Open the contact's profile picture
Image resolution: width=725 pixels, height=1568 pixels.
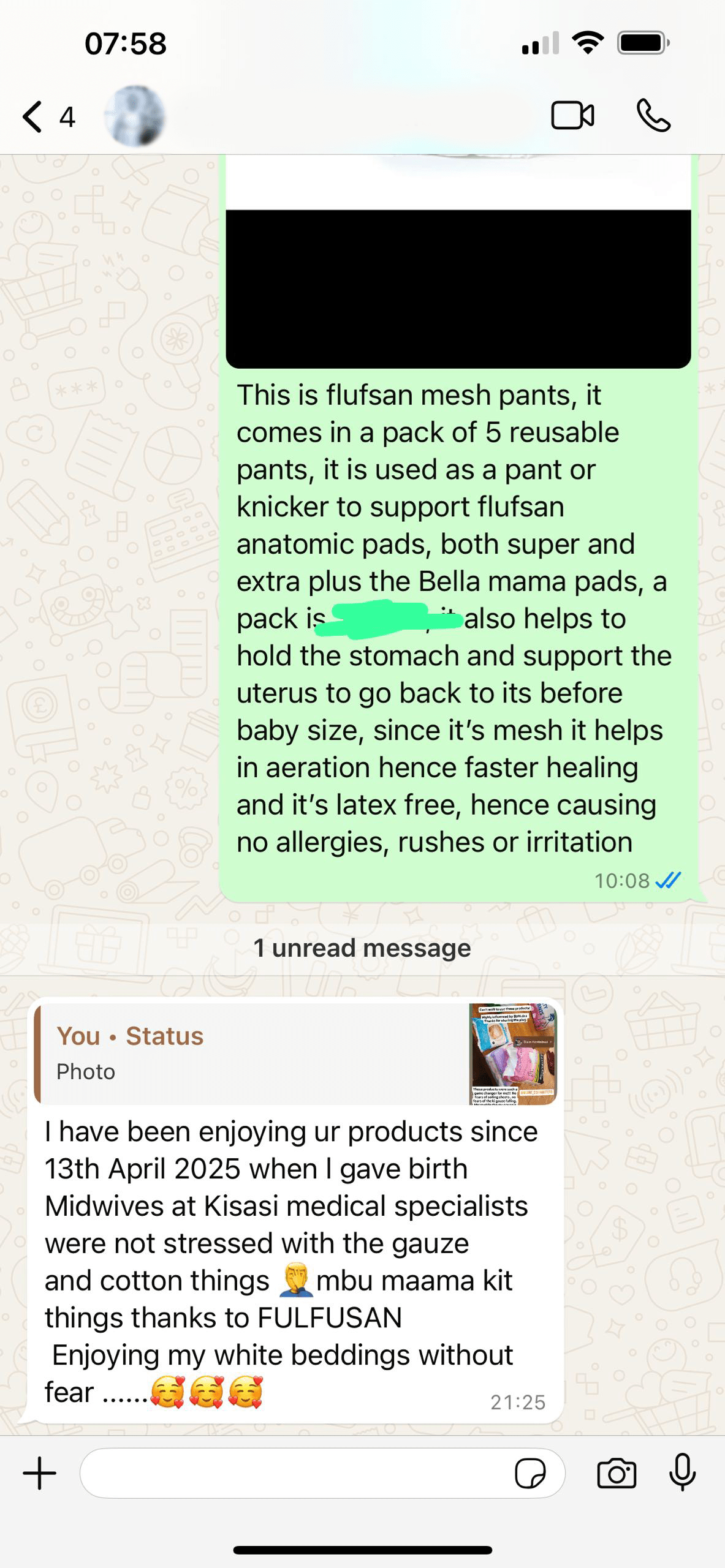pyautogui.click(x=135, y=116)
